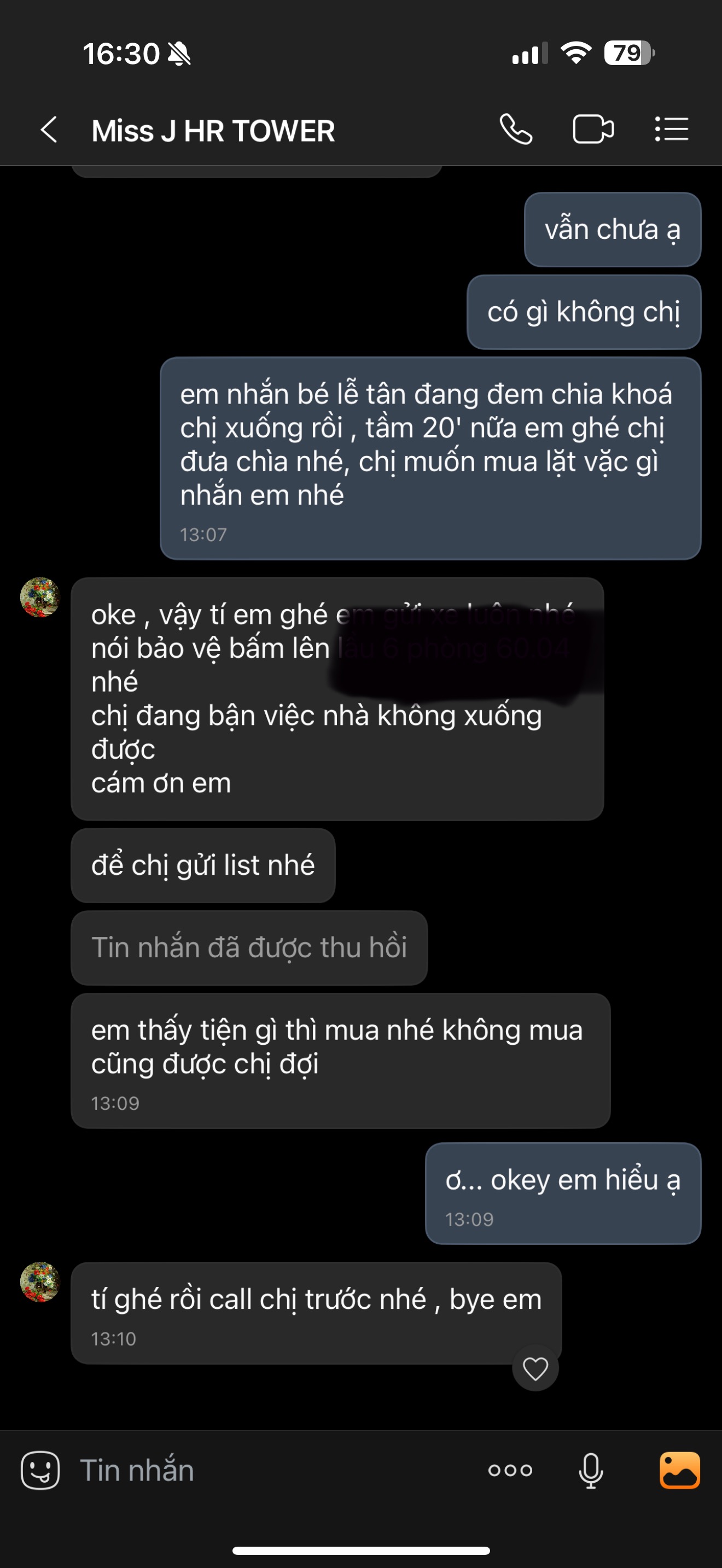
Task: Go back to the chat list
Action: pos(49,130)
